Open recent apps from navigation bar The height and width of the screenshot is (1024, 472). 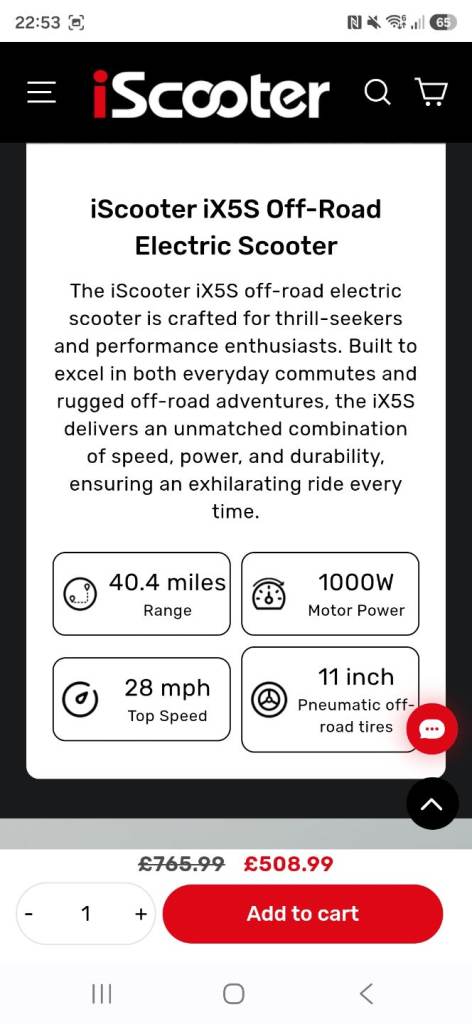pyautogui.click(x=102, y=993)
